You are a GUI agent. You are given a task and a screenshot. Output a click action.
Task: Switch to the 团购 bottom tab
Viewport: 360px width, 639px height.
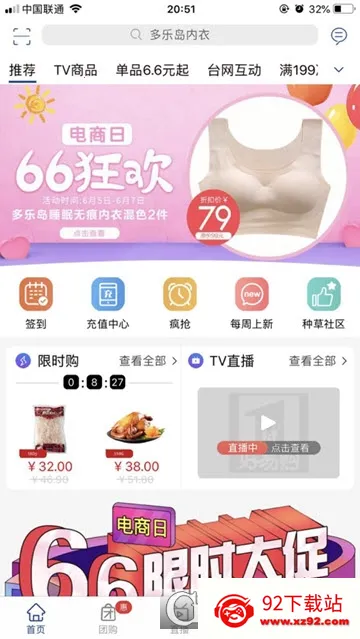(x=108, y=618)
